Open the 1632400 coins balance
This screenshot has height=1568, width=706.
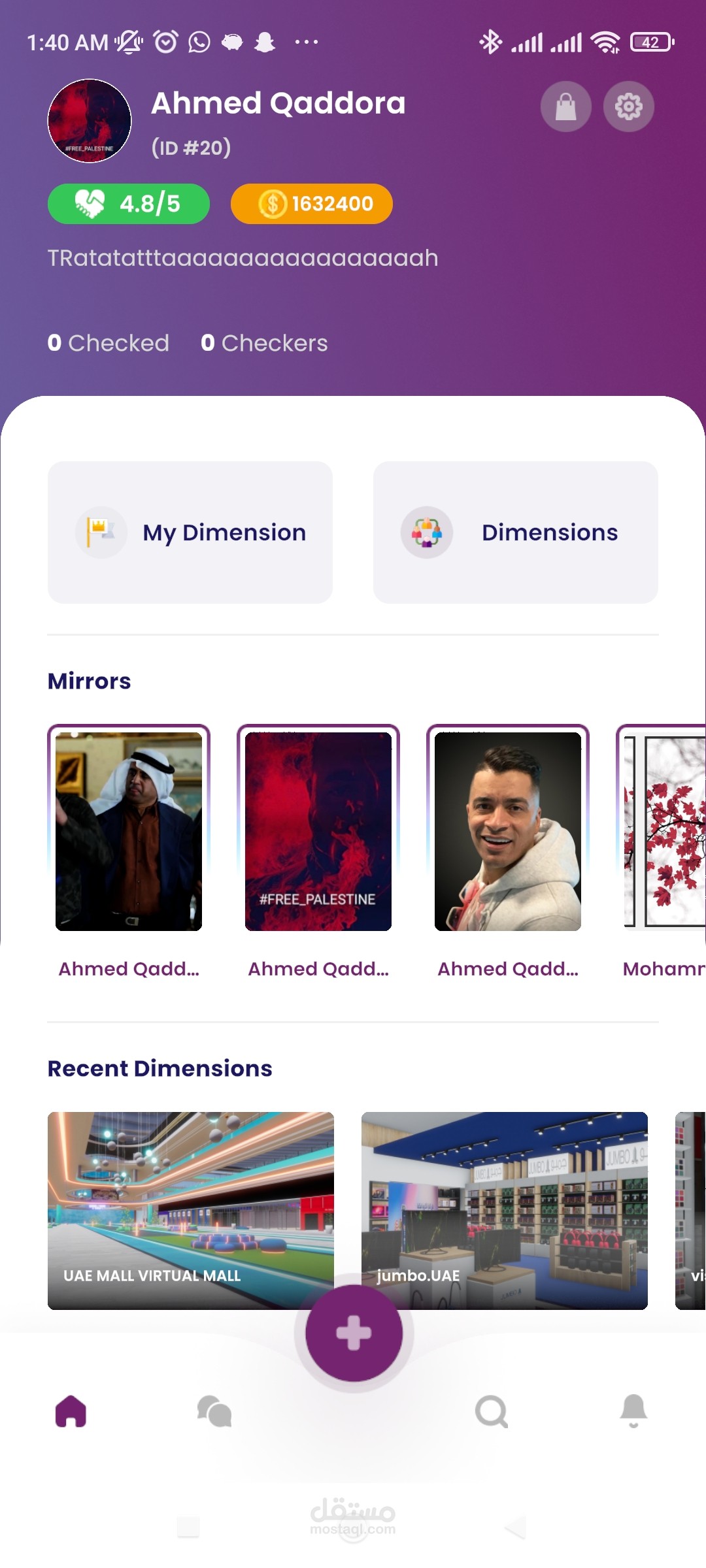312,204
